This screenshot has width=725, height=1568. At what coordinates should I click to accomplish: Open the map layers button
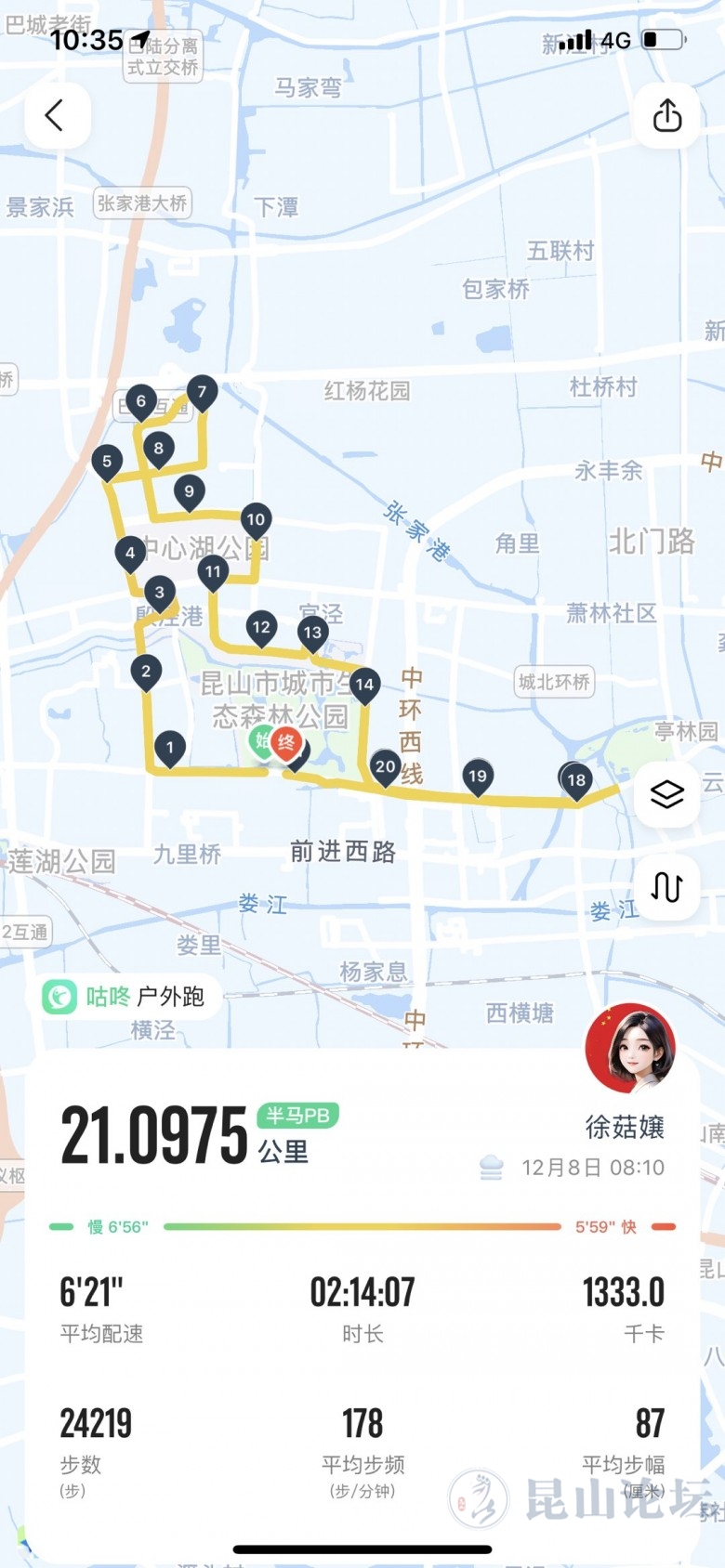point(666,793)
